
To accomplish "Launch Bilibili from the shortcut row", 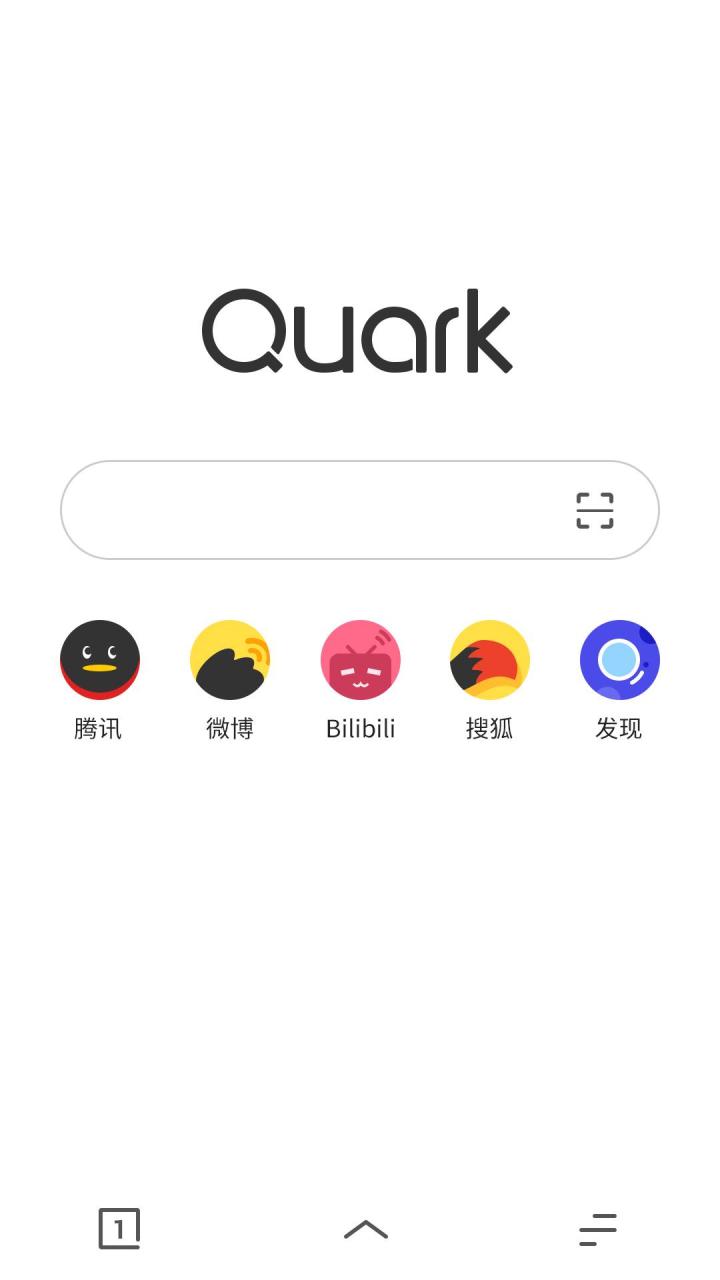I will [x=360, y=660].
